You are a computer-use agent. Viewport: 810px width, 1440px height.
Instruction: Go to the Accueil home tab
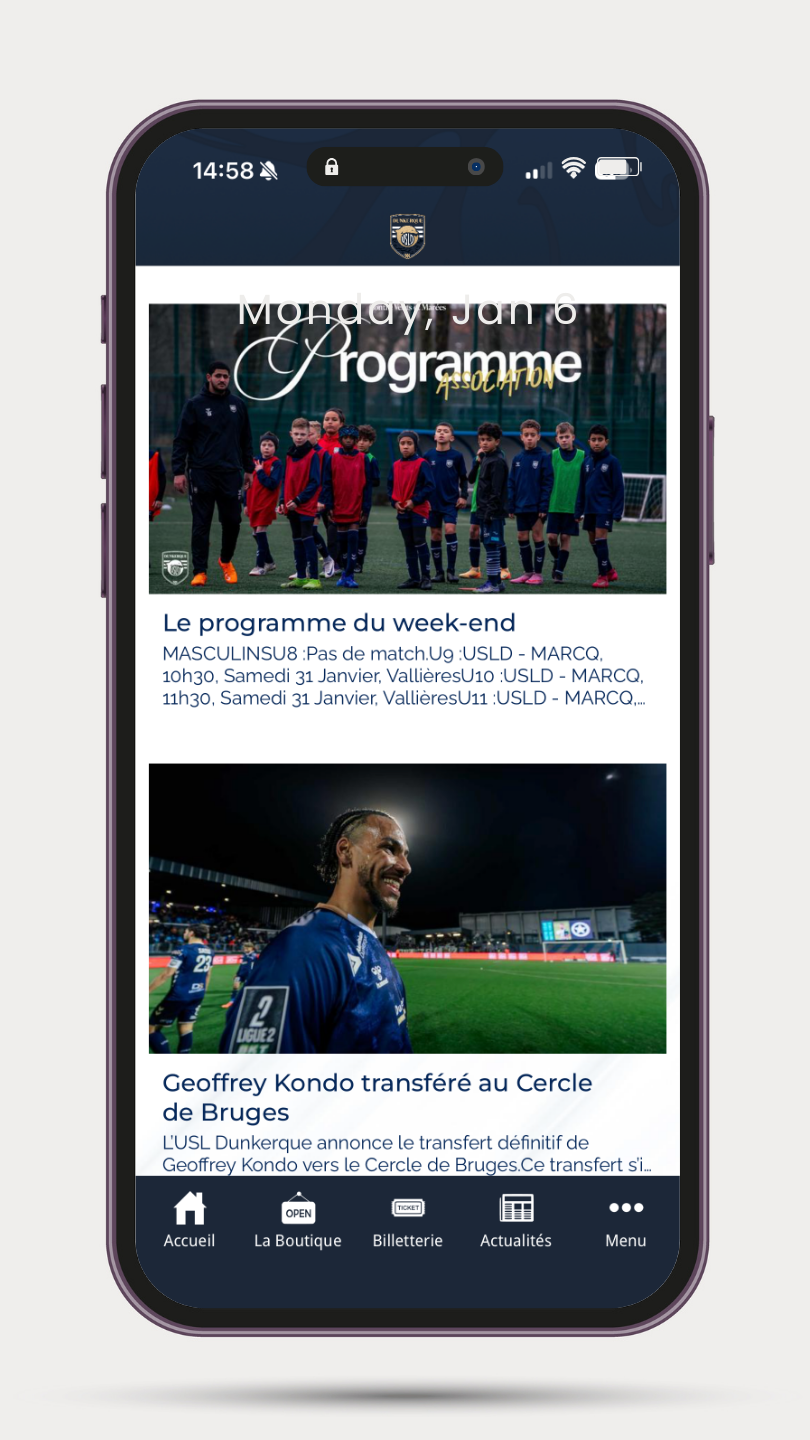point(189,1220)
